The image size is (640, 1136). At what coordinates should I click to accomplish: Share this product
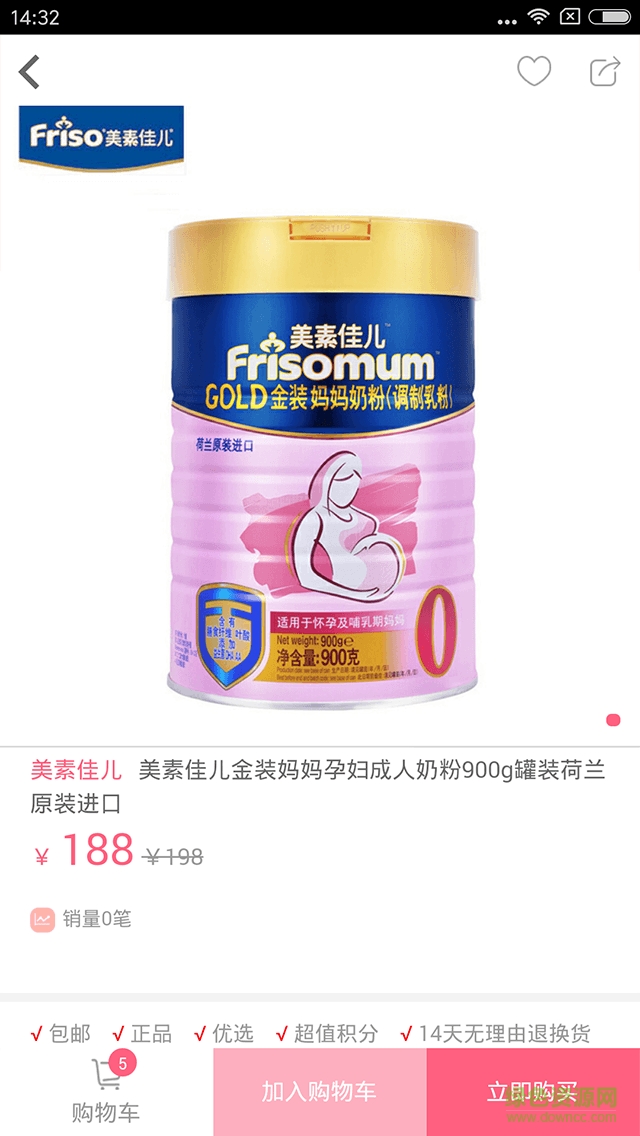pyautogui.click(x=604, y=71)
